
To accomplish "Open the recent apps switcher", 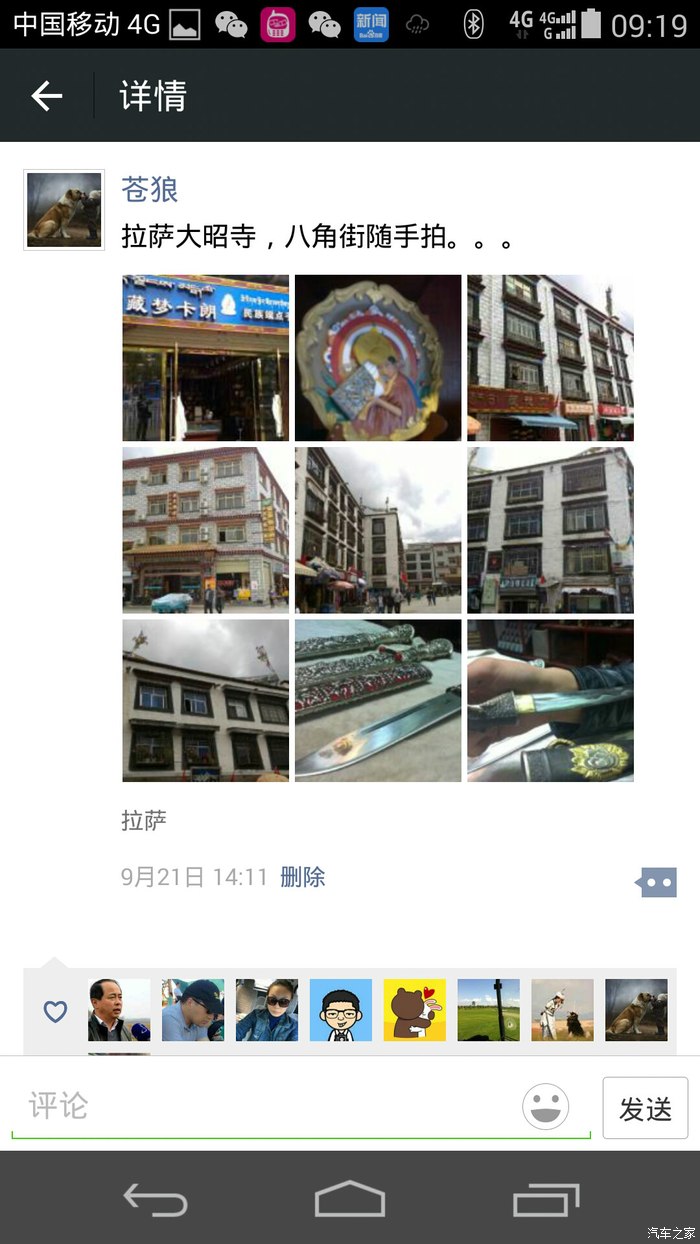I will (x=545, y=1198).
